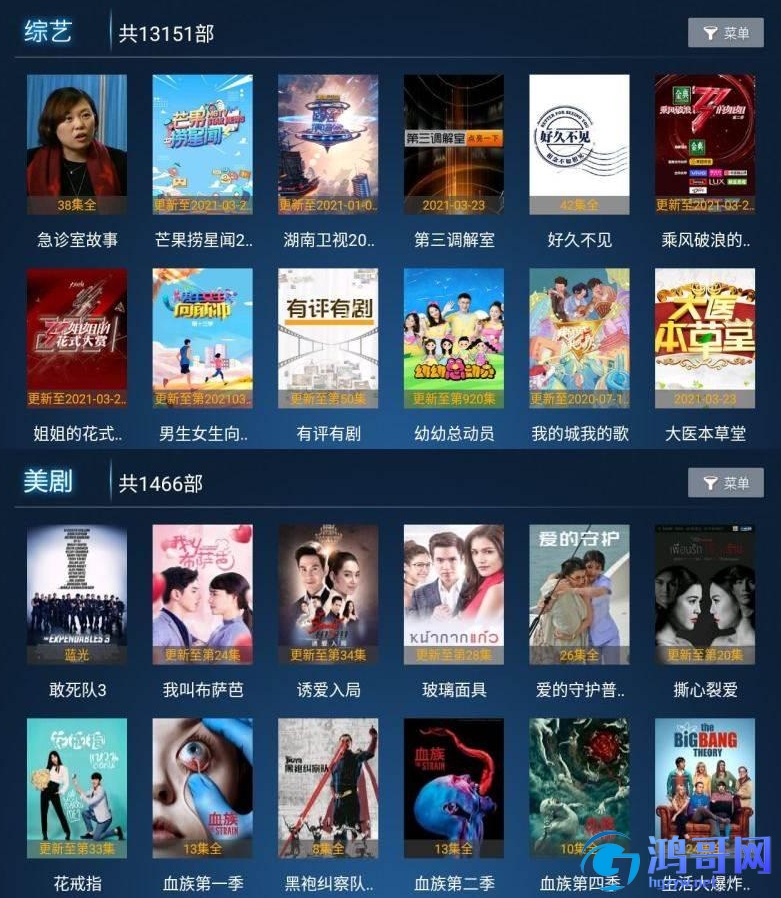The image size is (781, 898).
Task: Open 有评有剧 show
Action: point(328,338)
